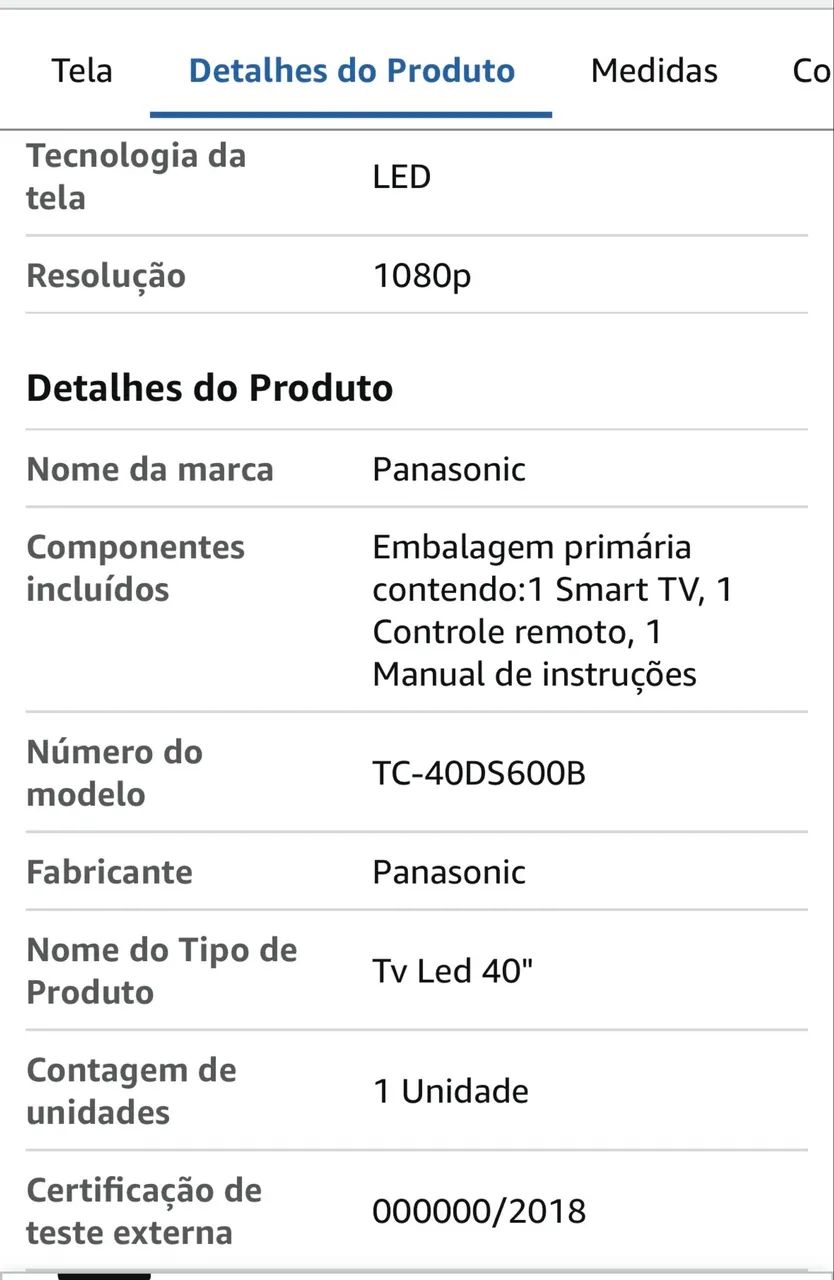The width and height of the screenshot is (834, 1280).
Task: Select the 1 Unidade unit count value
Action: click(x=451, y=1091)
